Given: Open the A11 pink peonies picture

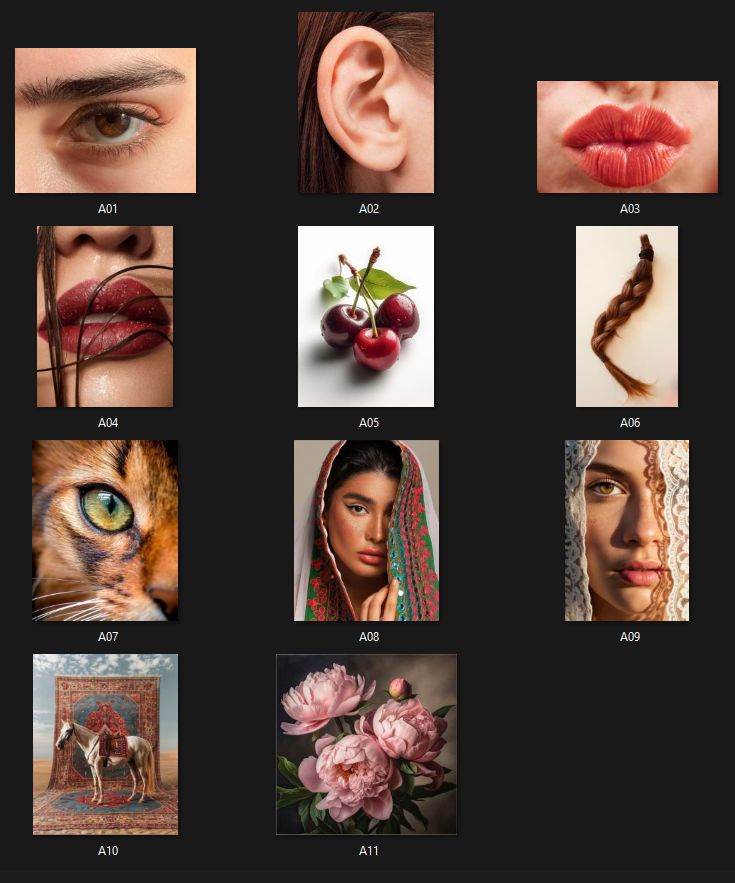Looking at the screenshot, I should pyautogui.click(x=366, y=744).
